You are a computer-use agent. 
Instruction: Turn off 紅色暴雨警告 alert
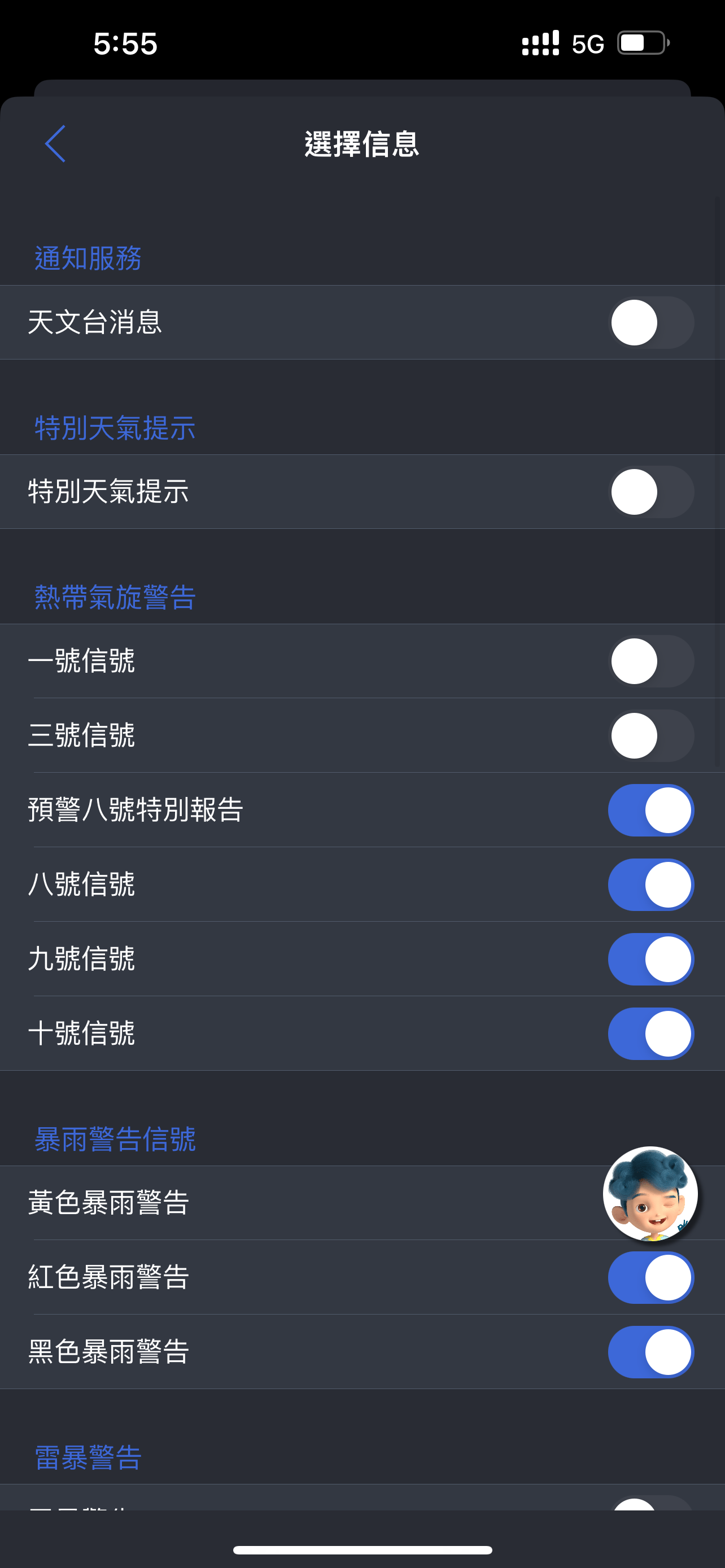(x=650, y=1277)
